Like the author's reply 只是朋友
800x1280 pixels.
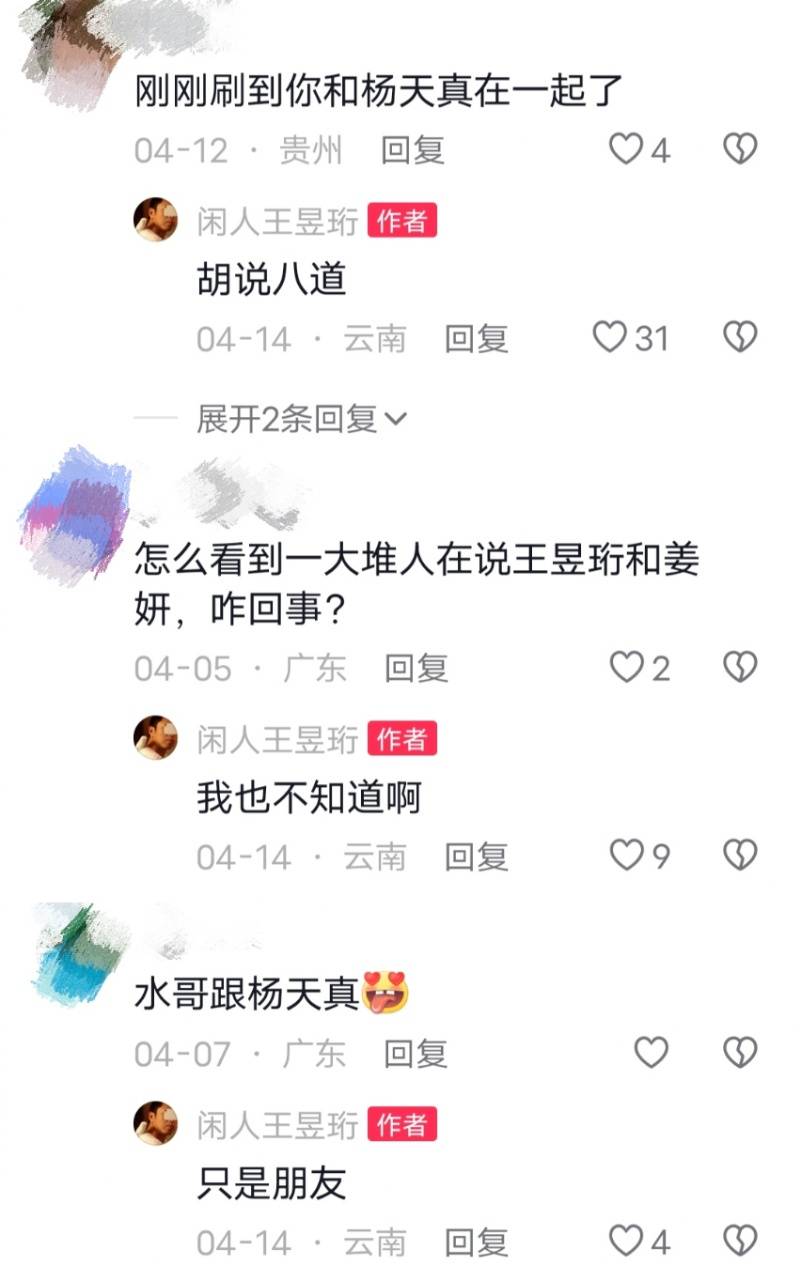point(627,1241)
